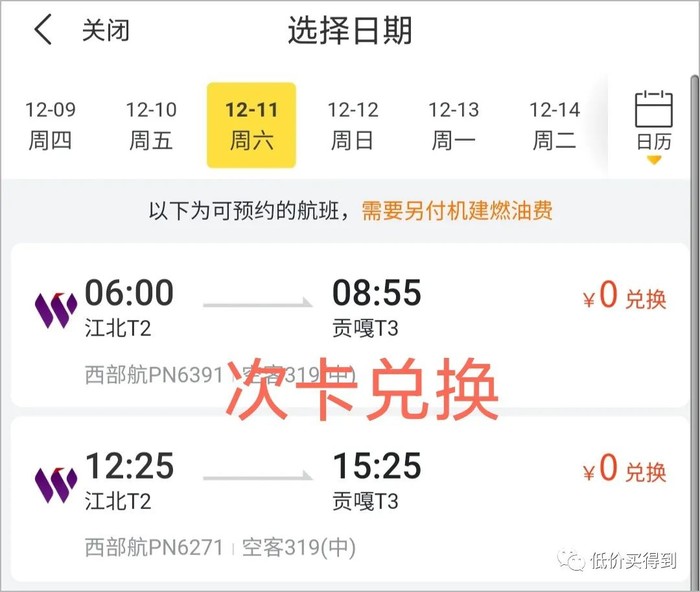Select date 12-10 周五
700x592 pixels.
(151, 125)
